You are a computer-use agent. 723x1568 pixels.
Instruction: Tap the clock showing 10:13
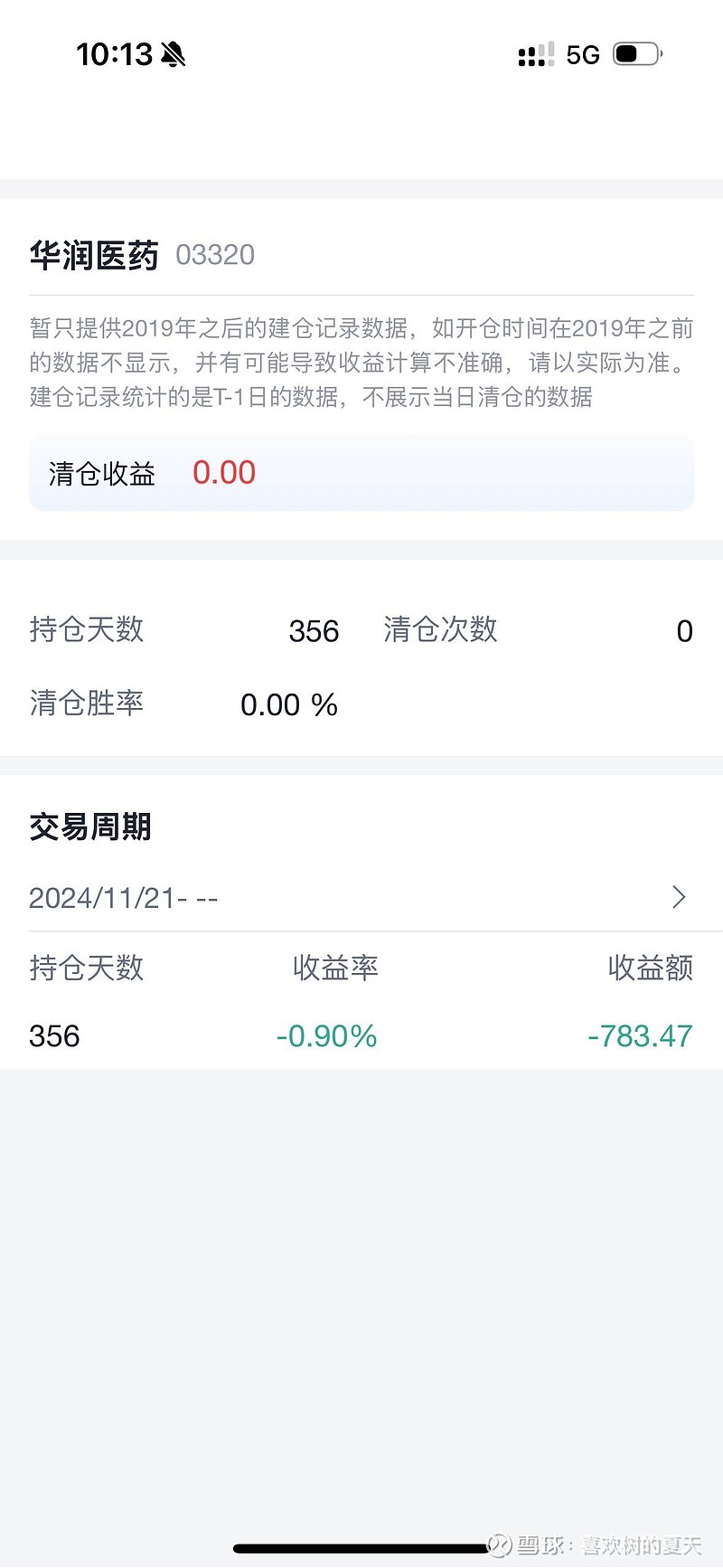pos(115,54)
